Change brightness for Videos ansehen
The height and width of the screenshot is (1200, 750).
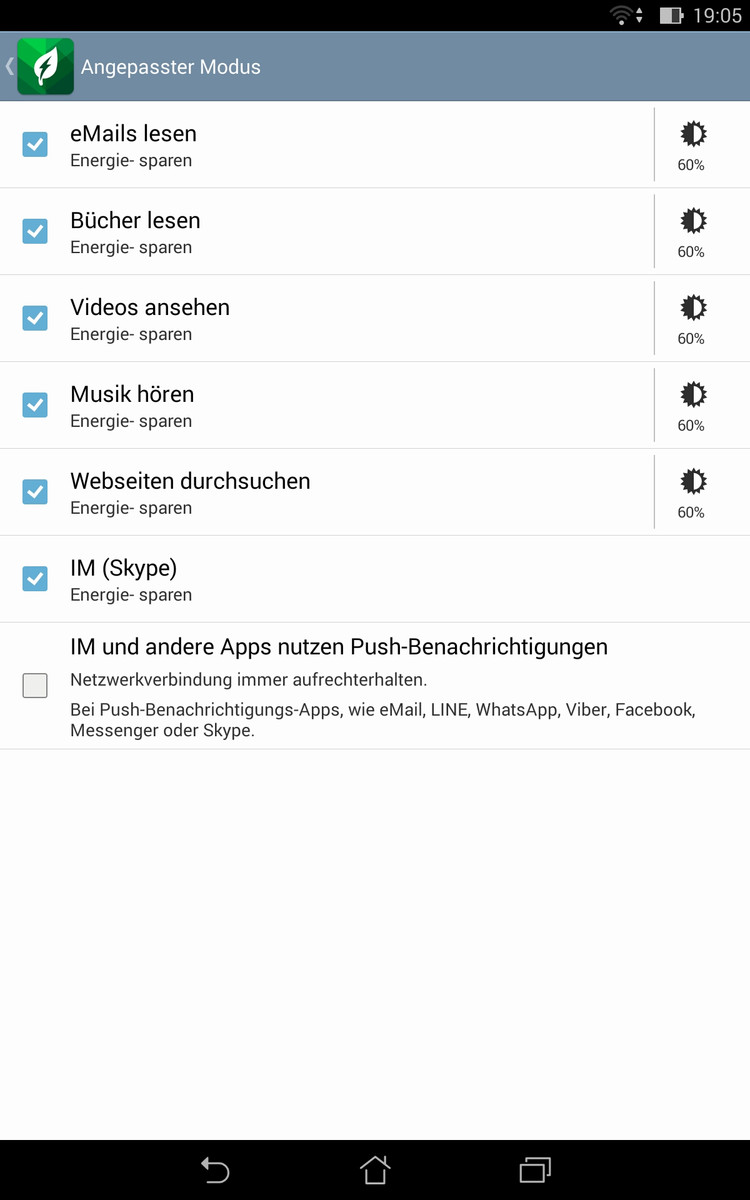pyautogui.click(x=692, y=319)
